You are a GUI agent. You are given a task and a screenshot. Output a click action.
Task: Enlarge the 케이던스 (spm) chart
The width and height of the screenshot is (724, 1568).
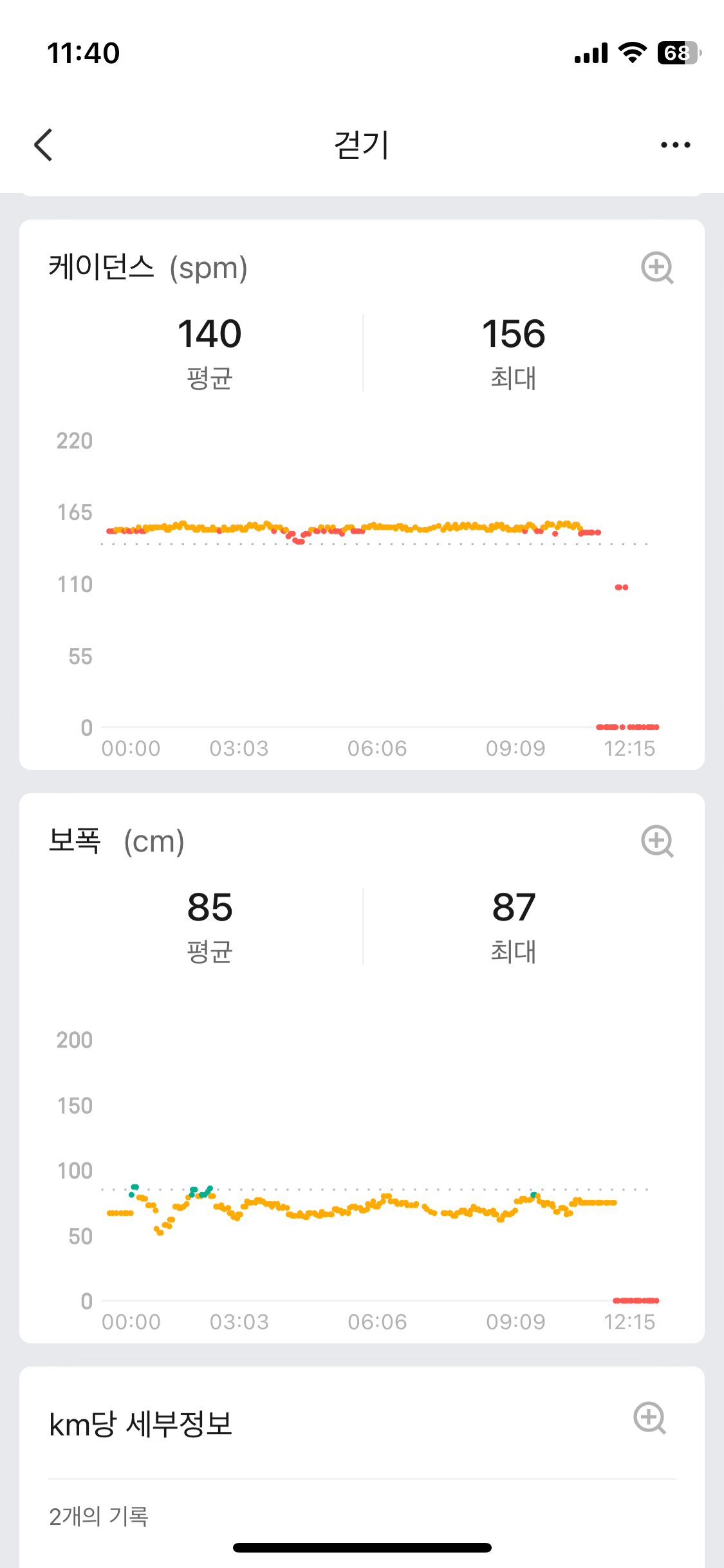click(x=657, y=268)
